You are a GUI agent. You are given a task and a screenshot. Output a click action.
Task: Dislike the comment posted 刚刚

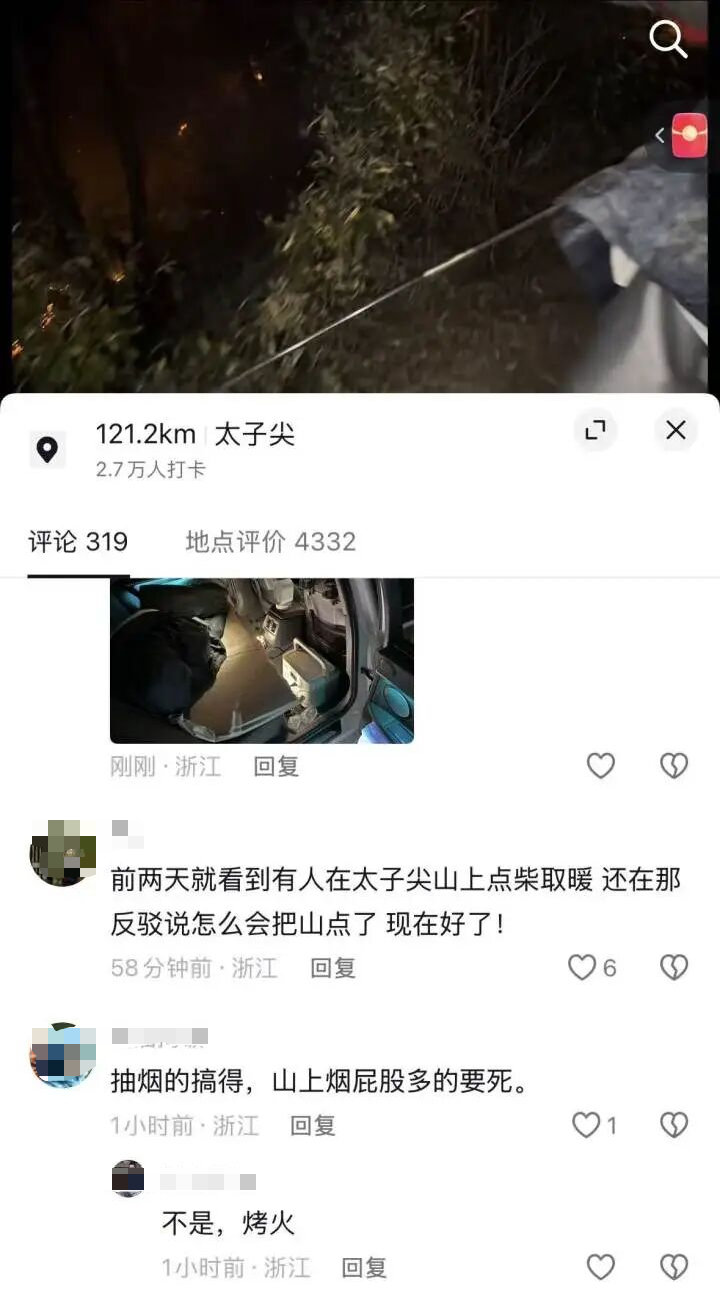[x=674, y=767]
